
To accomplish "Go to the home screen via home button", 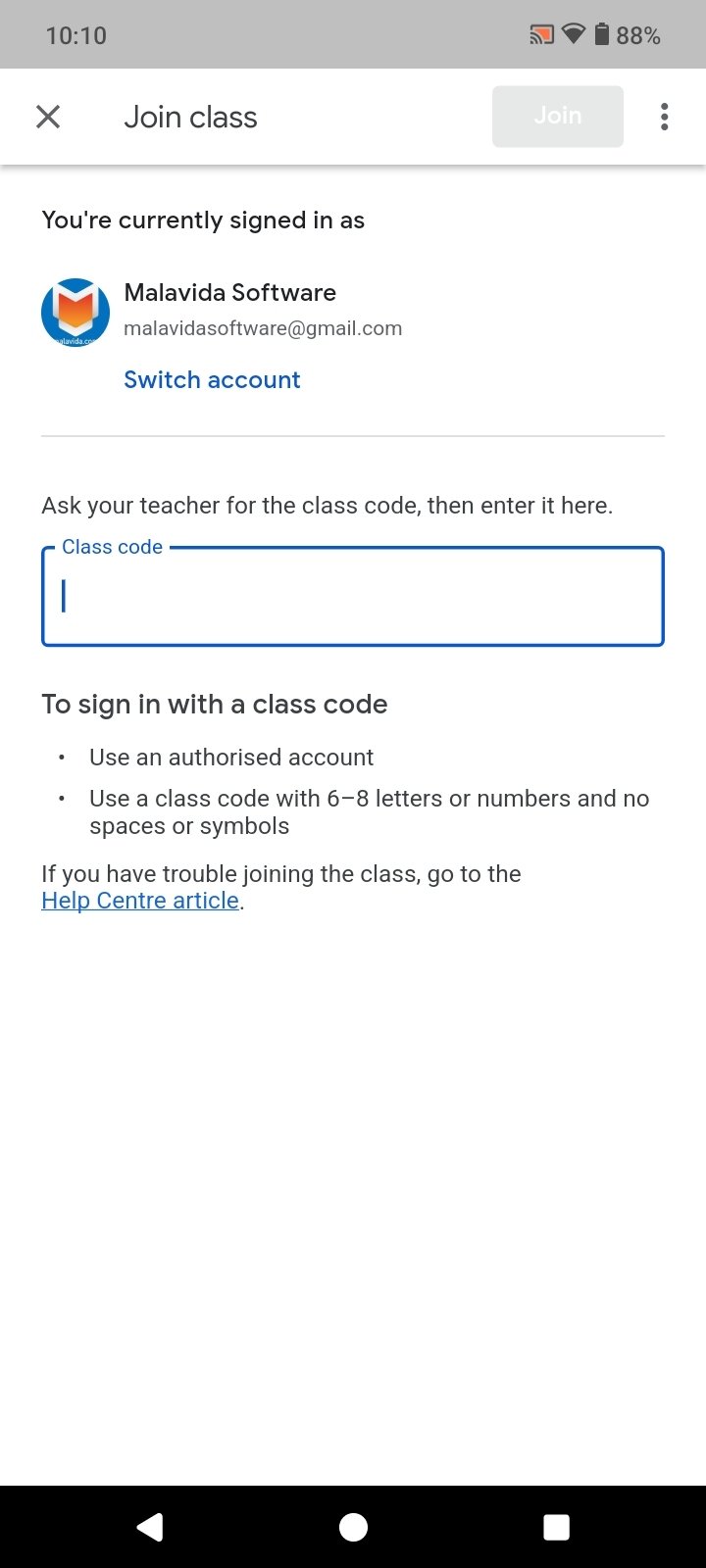I will pos(353,1527).
